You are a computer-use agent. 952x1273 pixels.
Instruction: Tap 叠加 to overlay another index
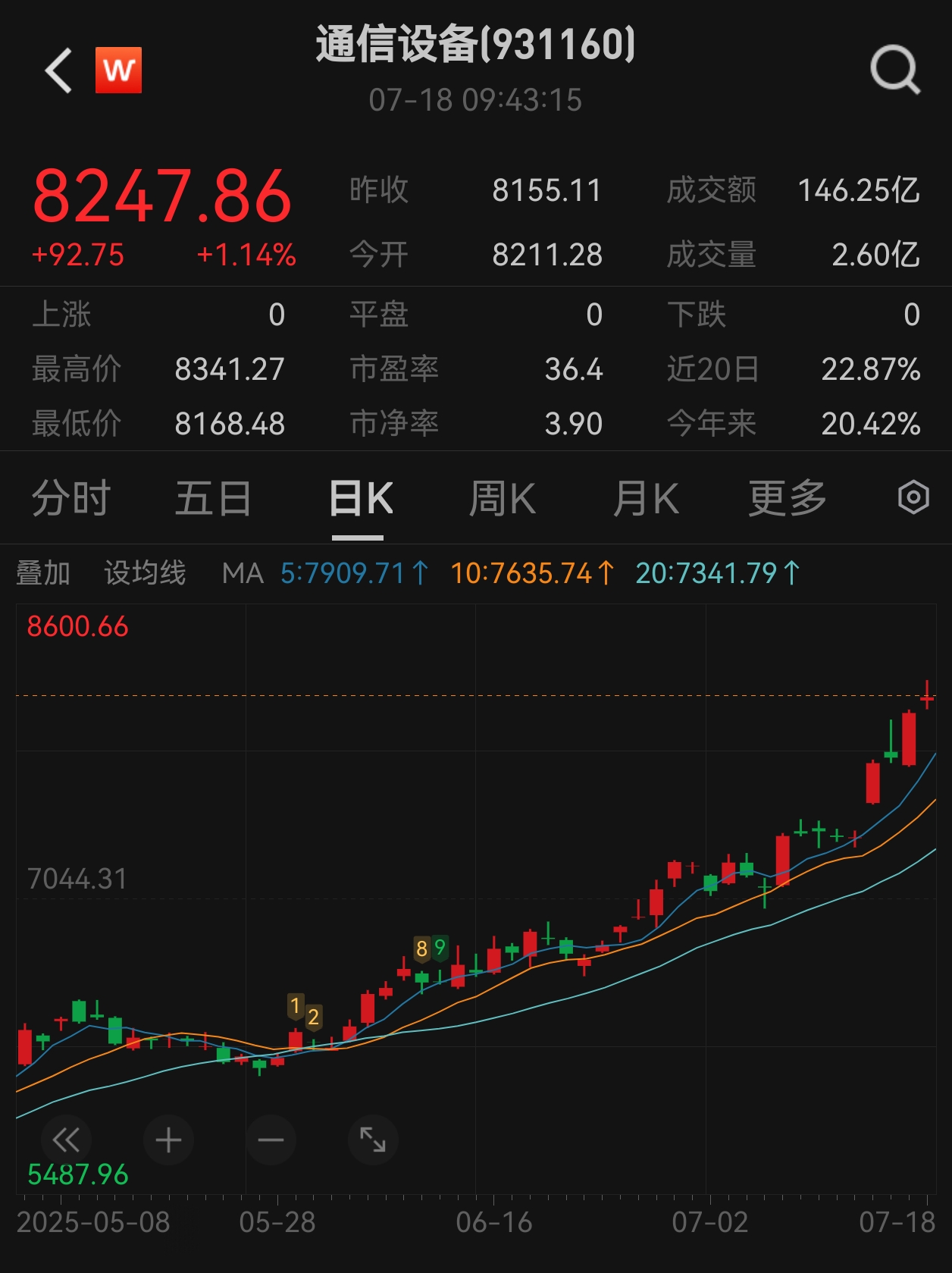pyautogui.click(x=43, y=573)
